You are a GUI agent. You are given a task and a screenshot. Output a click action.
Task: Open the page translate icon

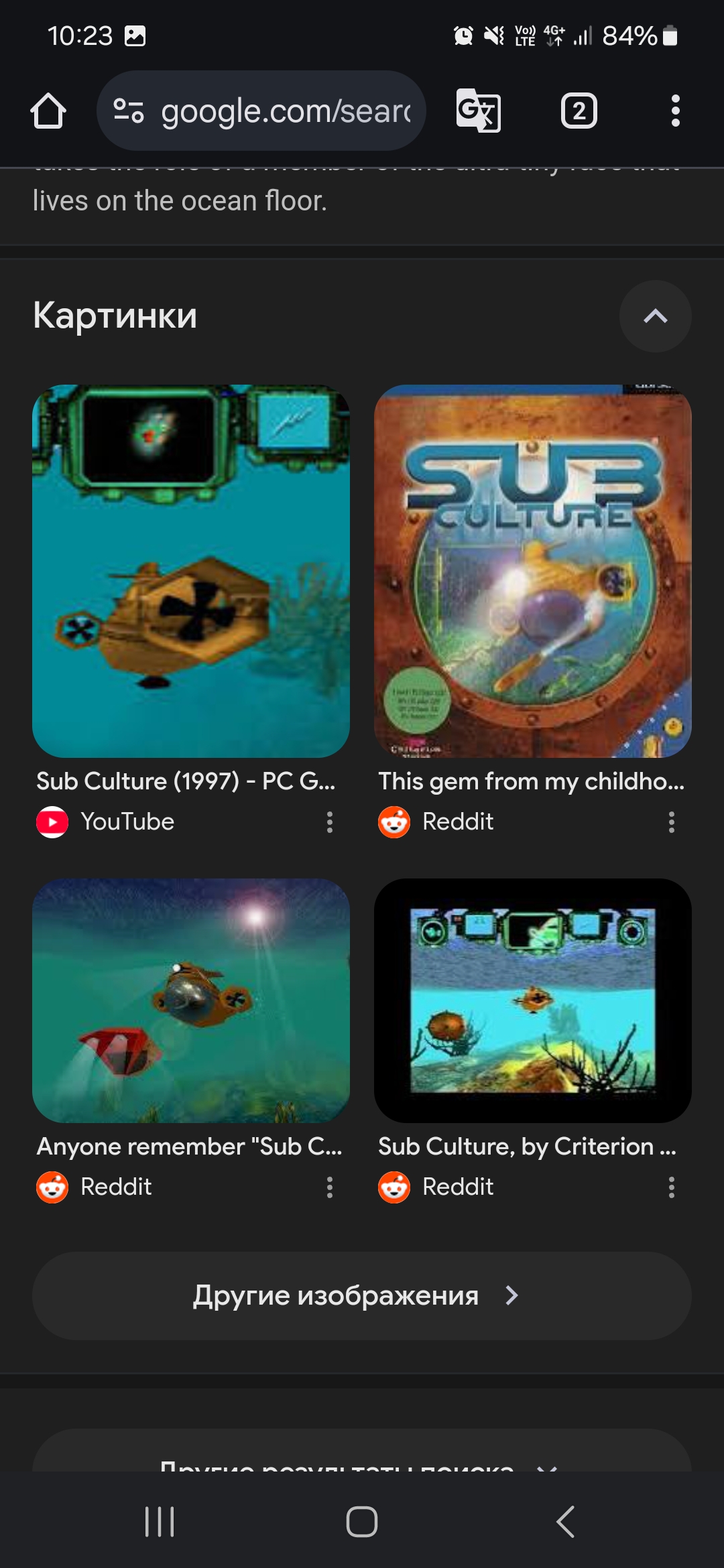479,111
